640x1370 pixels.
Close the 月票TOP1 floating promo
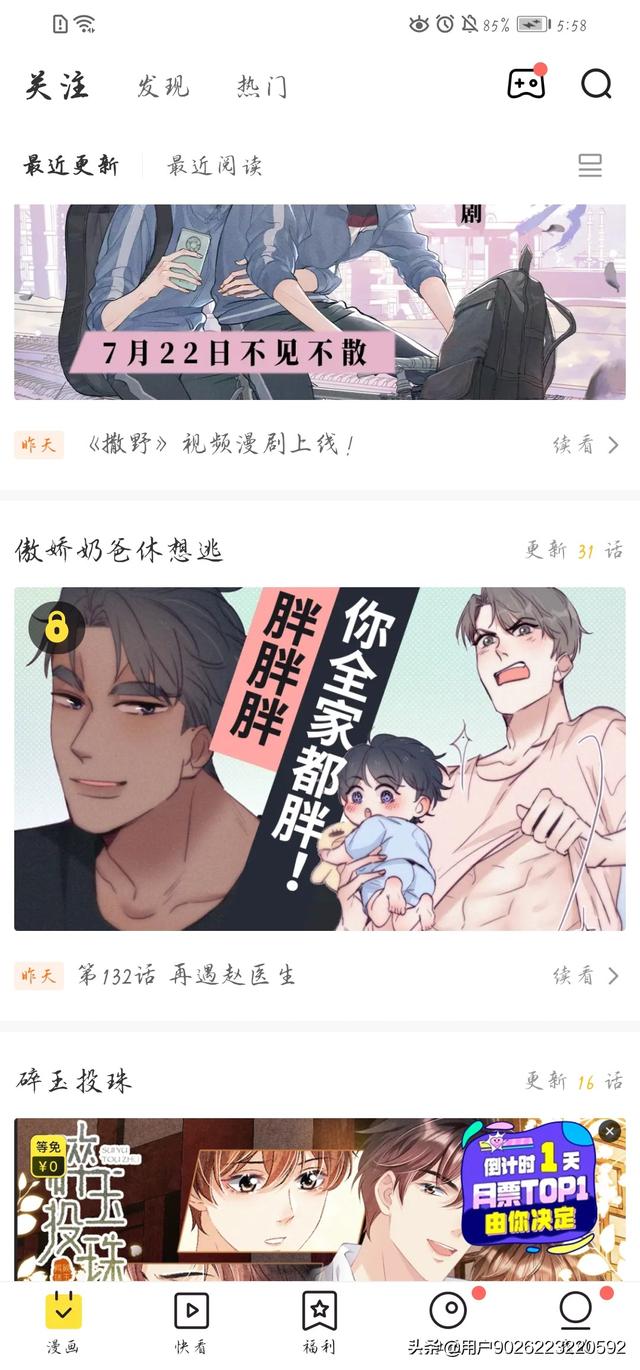[x=609, y=1132]
